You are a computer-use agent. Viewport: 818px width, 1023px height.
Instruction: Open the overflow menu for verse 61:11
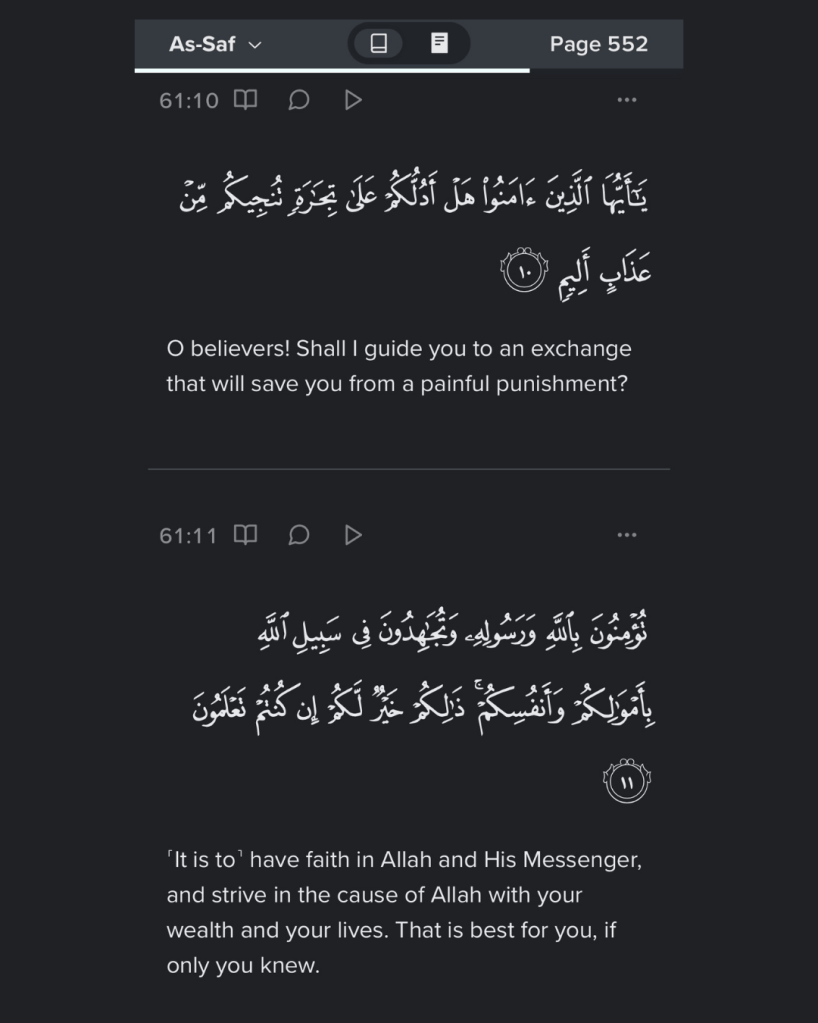[627, 535]
